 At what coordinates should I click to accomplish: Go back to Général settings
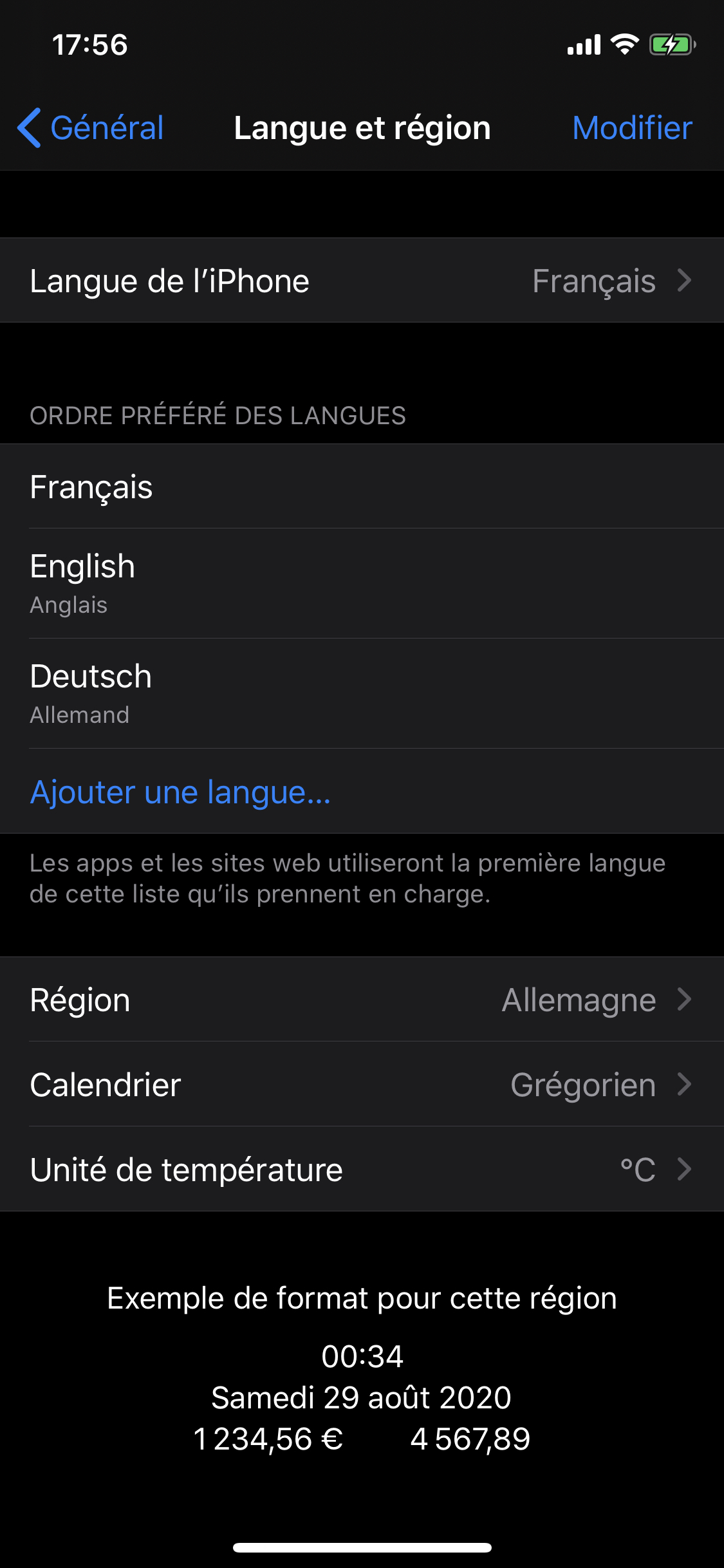coord(91,127)
